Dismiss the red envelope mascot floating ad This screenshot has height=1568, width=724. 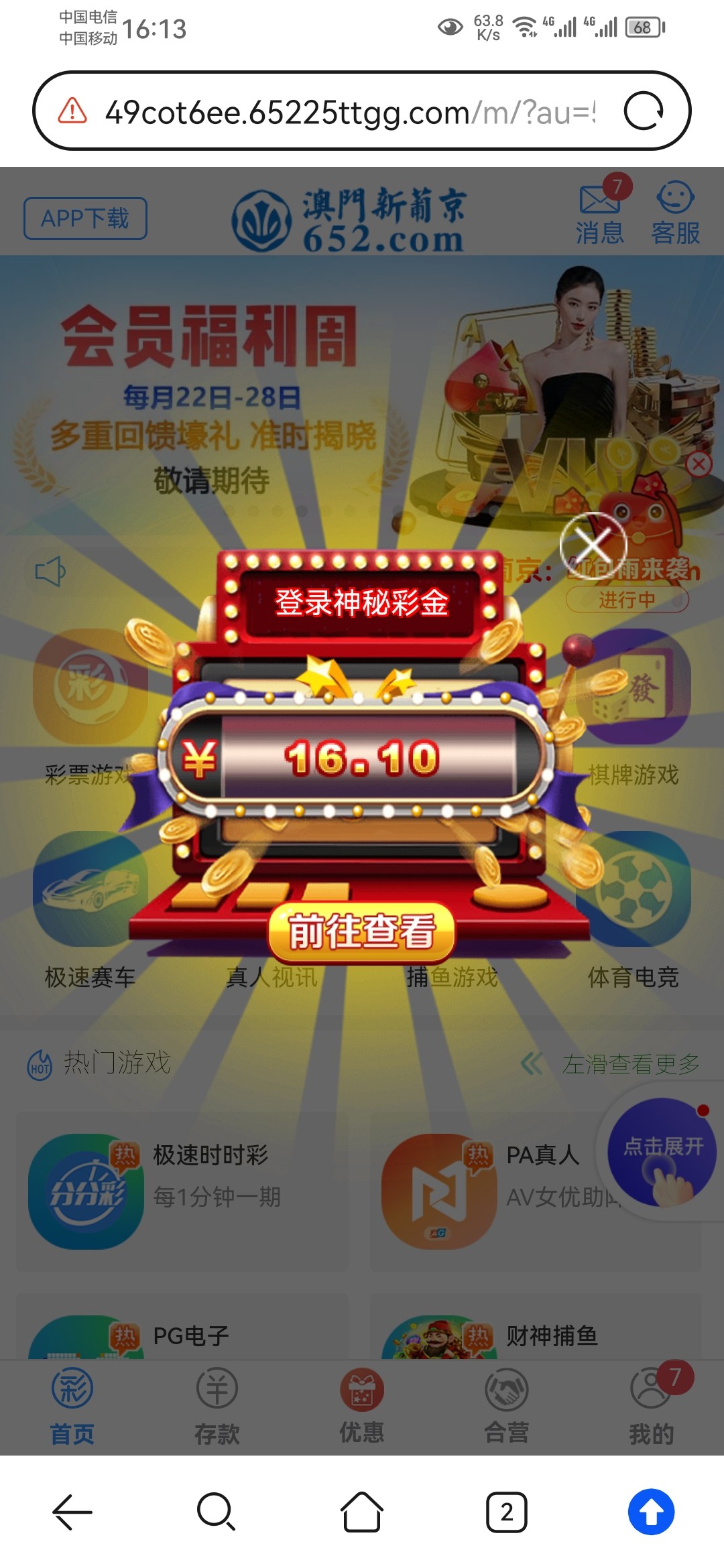(x=699, y=464)
